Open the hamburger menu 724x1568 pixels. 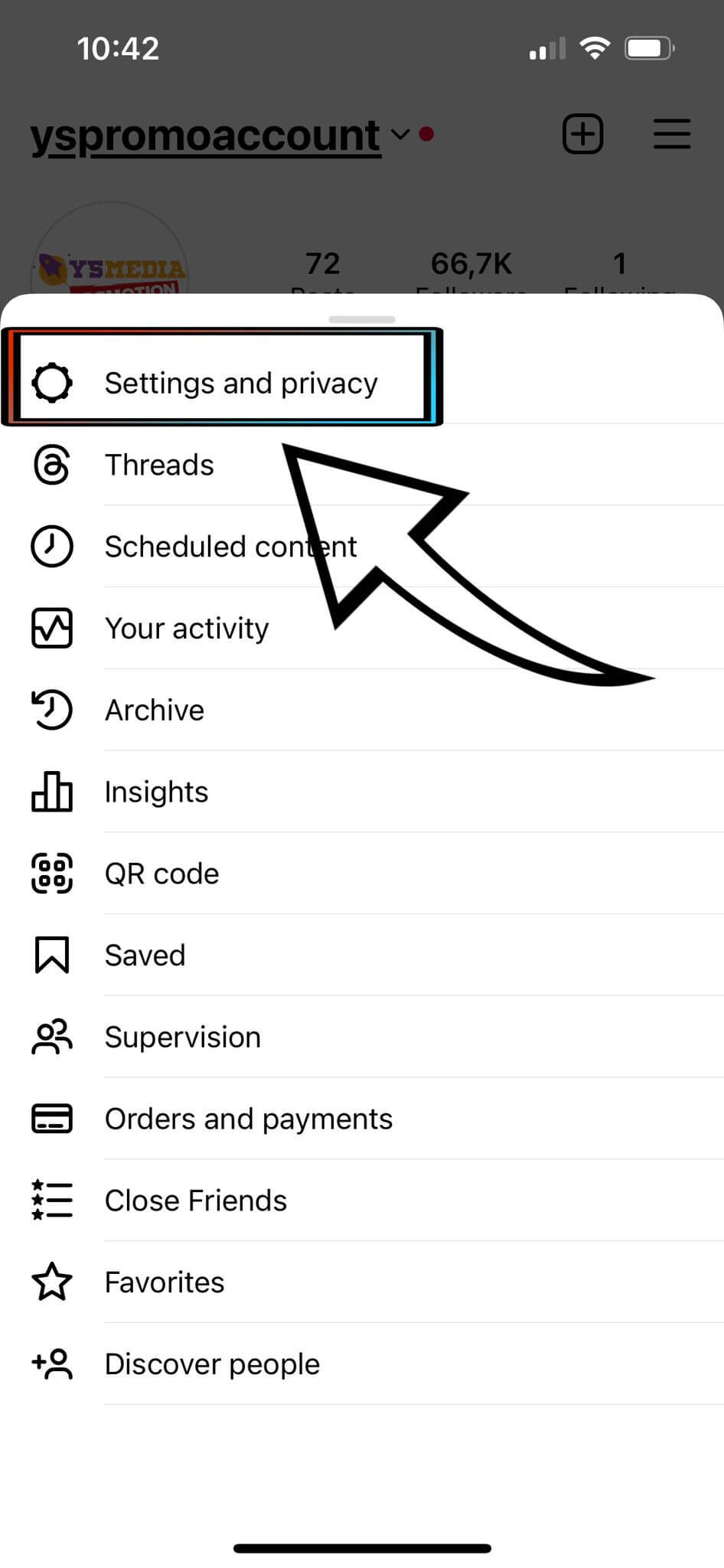671,134
